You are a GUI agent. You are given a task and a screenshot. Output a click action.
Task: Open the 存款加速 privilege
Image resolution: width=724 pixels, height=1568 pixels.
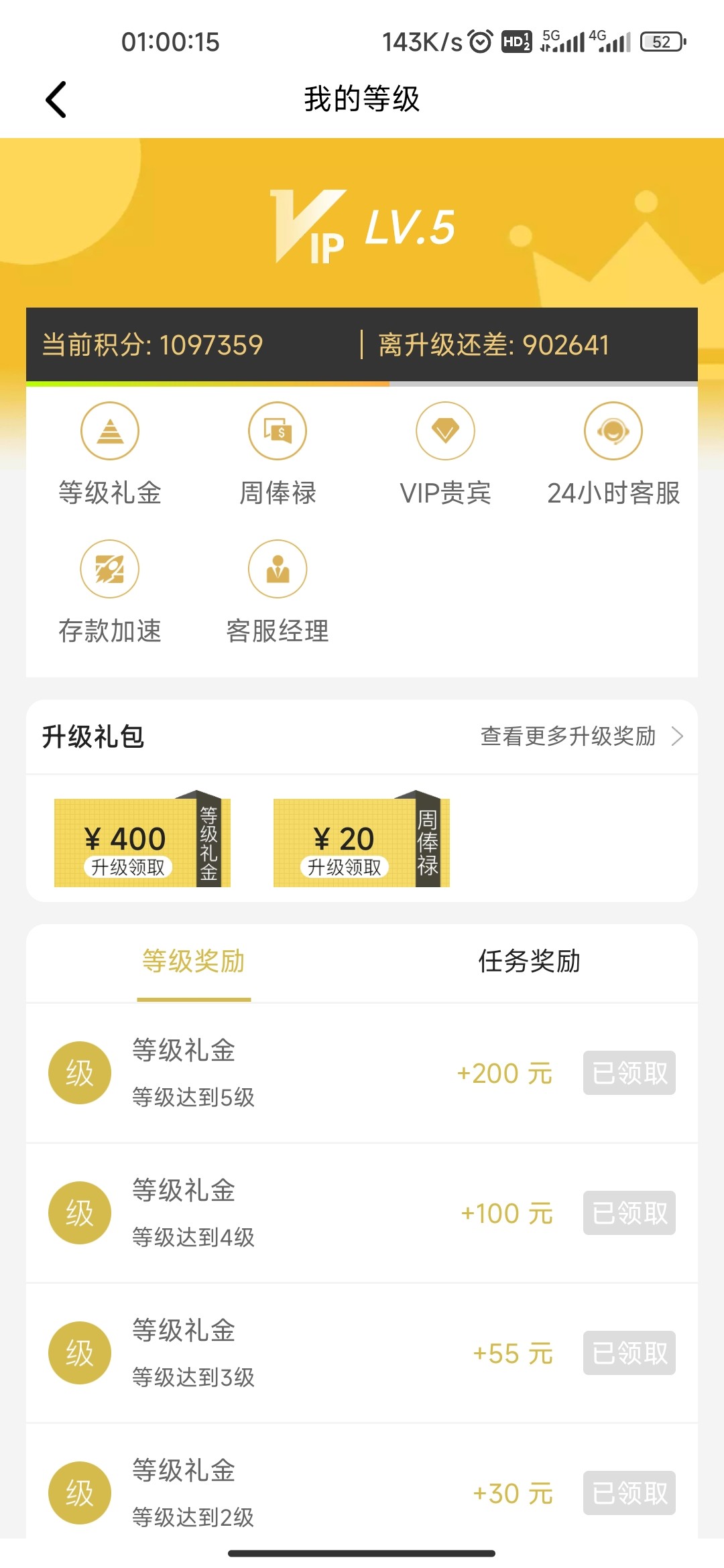(x=110, y=570)
